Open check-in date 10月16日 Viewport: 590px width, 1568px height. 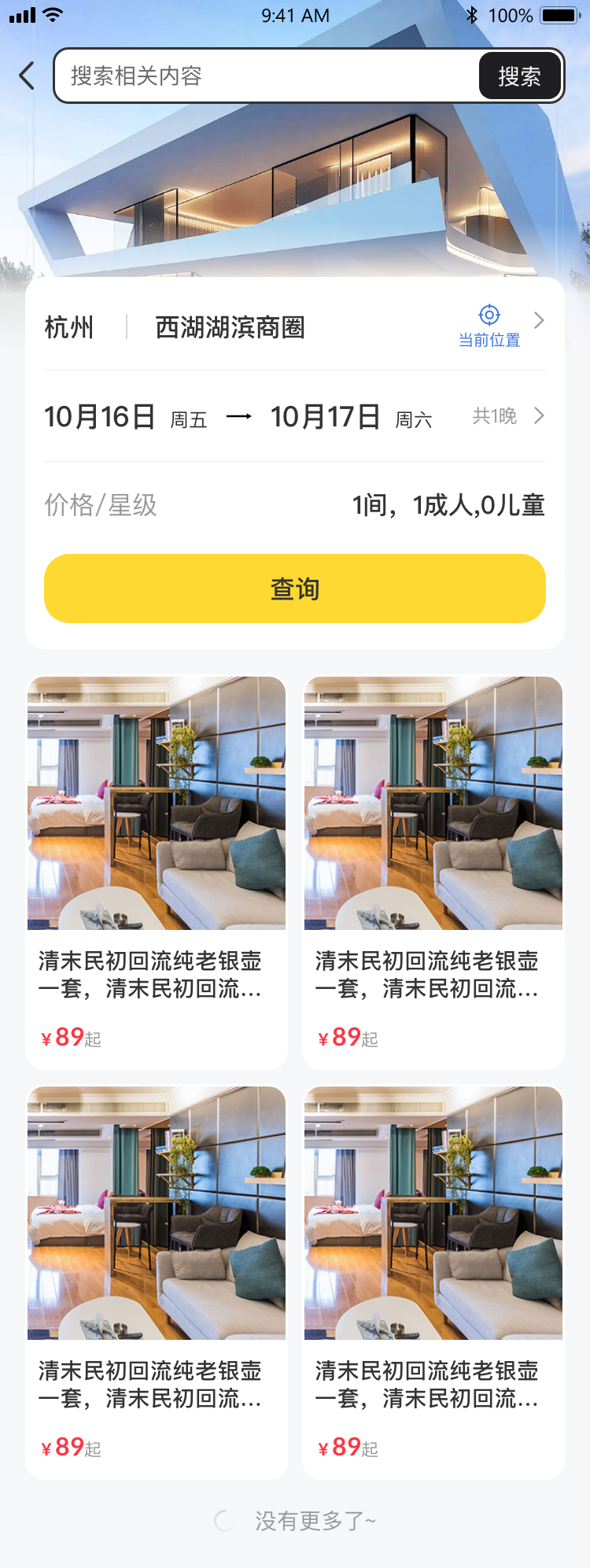click(100, 417)
